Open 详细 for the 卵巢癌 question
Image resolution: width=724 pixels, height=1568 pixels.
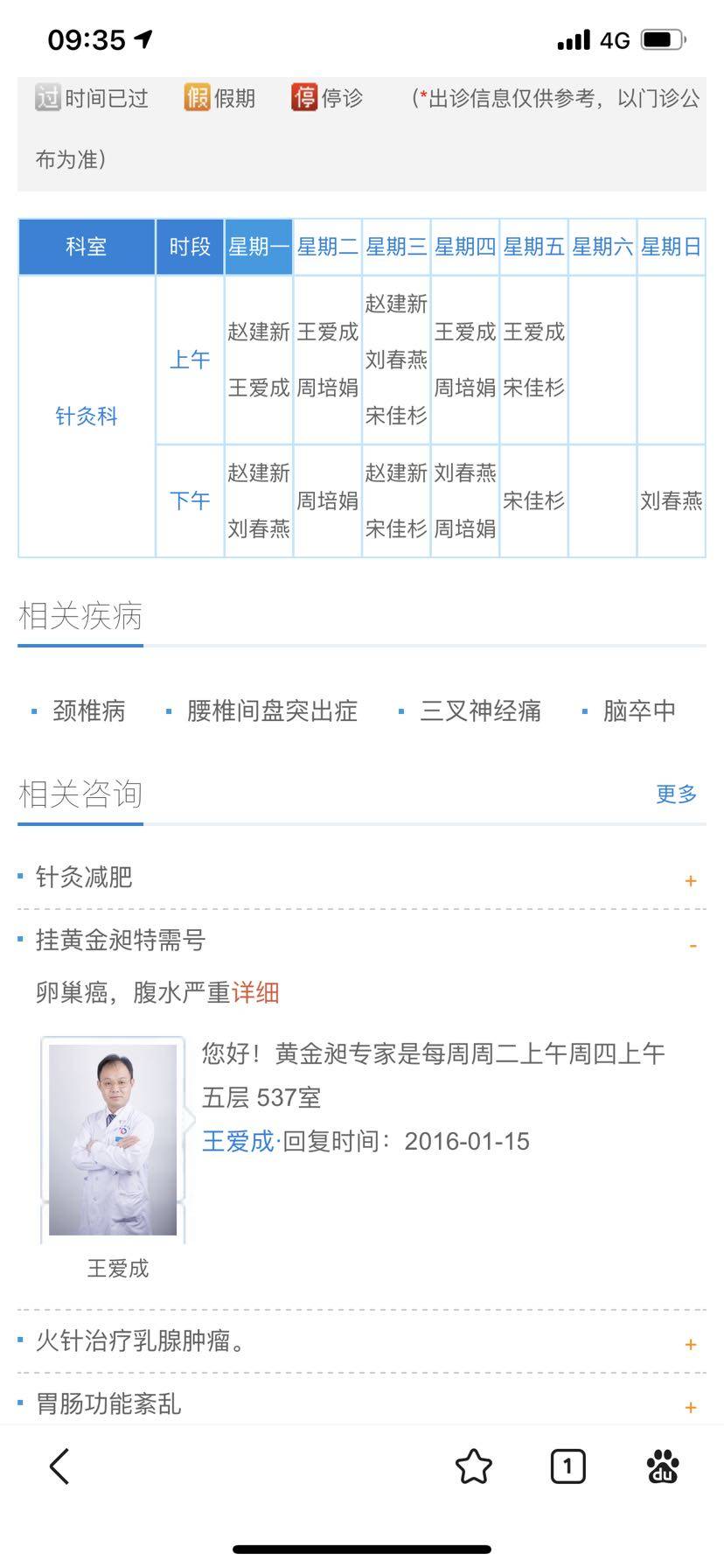coord(255,992)
